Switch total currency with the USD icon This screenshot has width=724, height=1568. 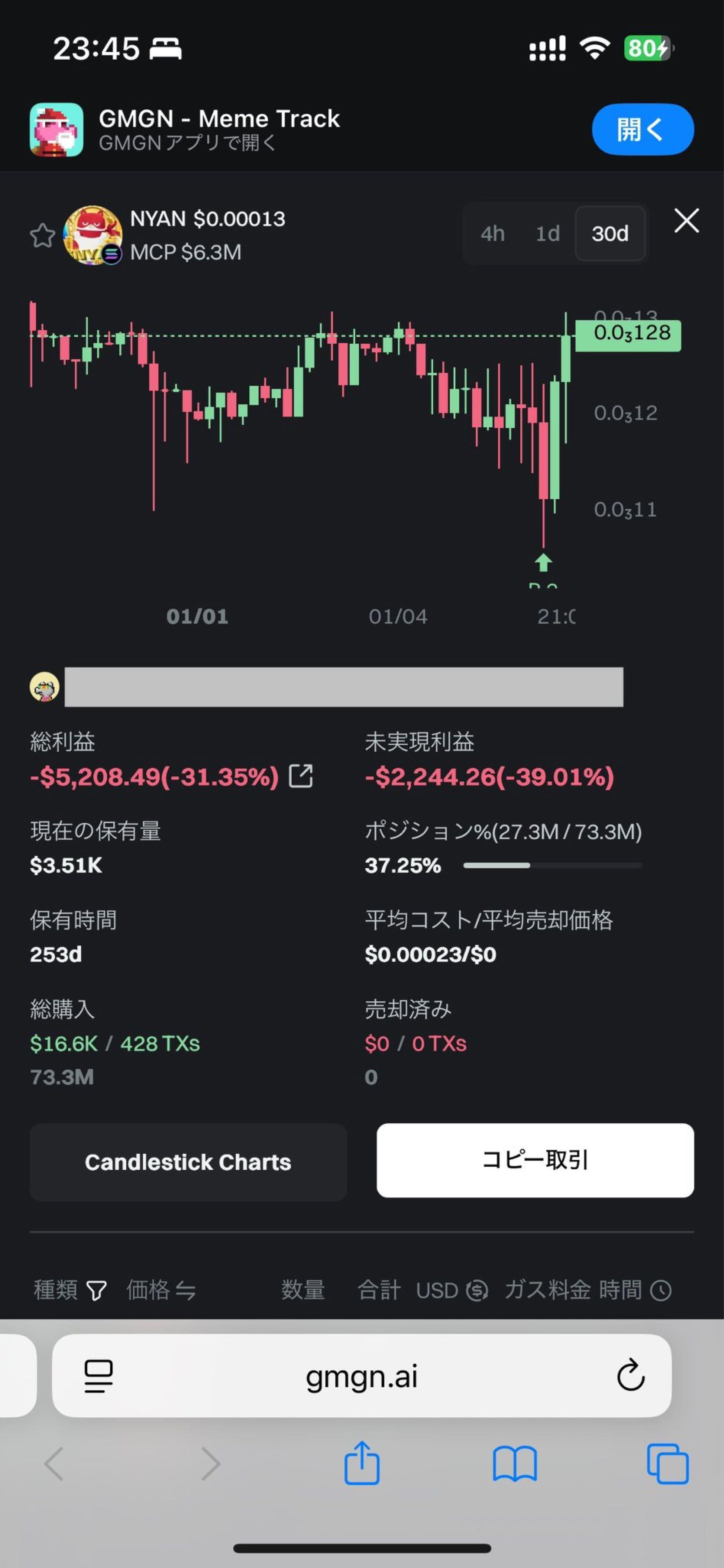(x=477, y=1290)
